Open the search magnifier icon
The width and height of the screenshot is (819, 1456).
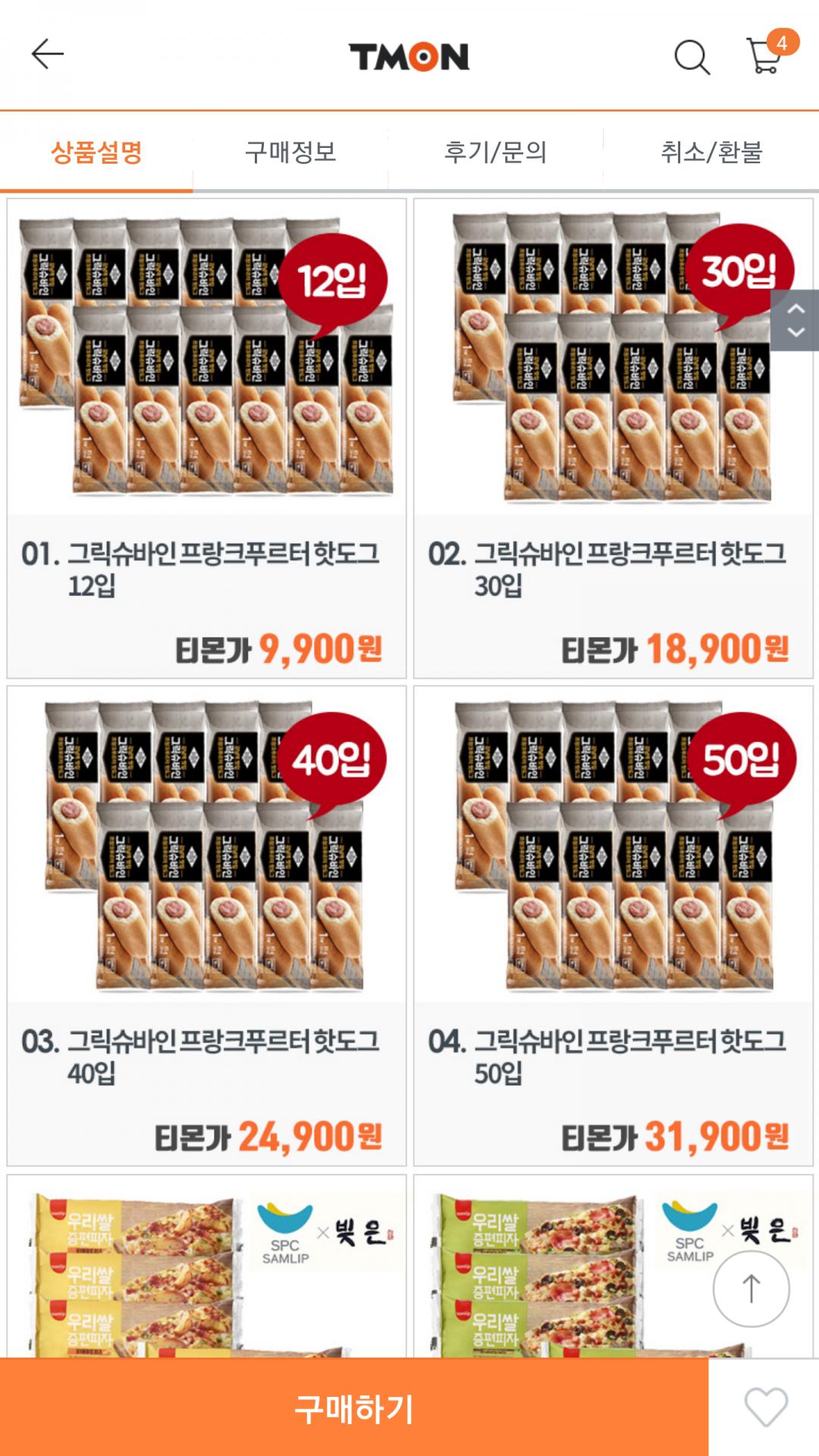pyautogui.click(x=692, y=57)
